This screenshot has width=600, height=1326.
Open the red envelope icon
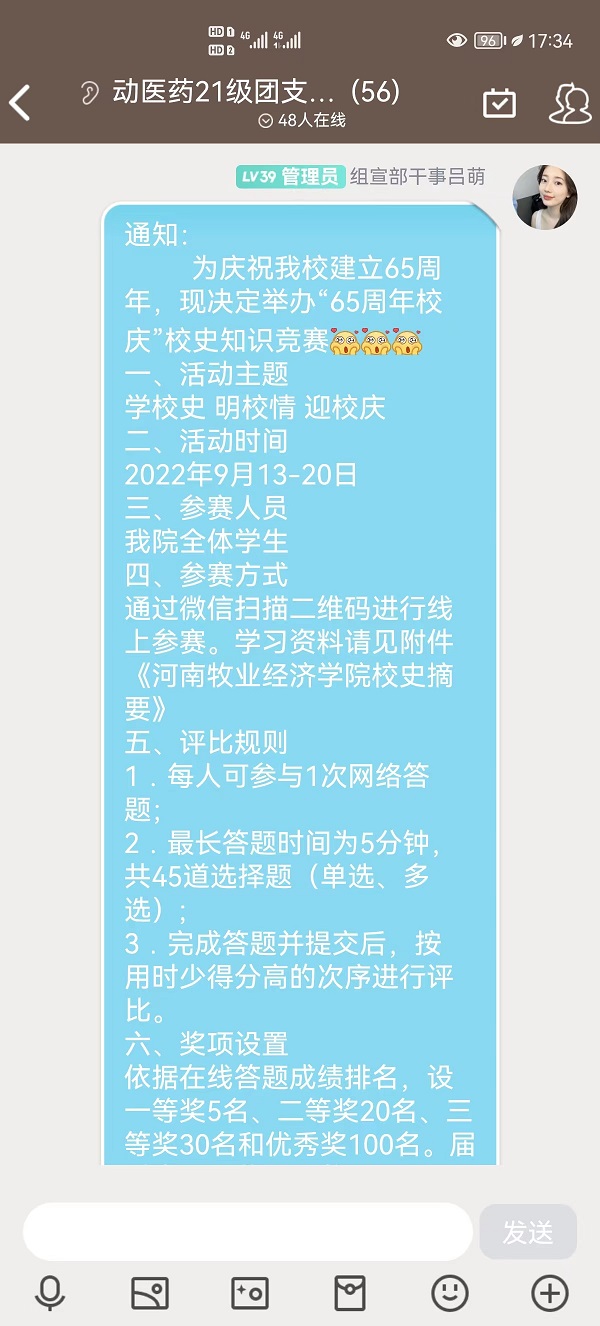click(350, 1293)
